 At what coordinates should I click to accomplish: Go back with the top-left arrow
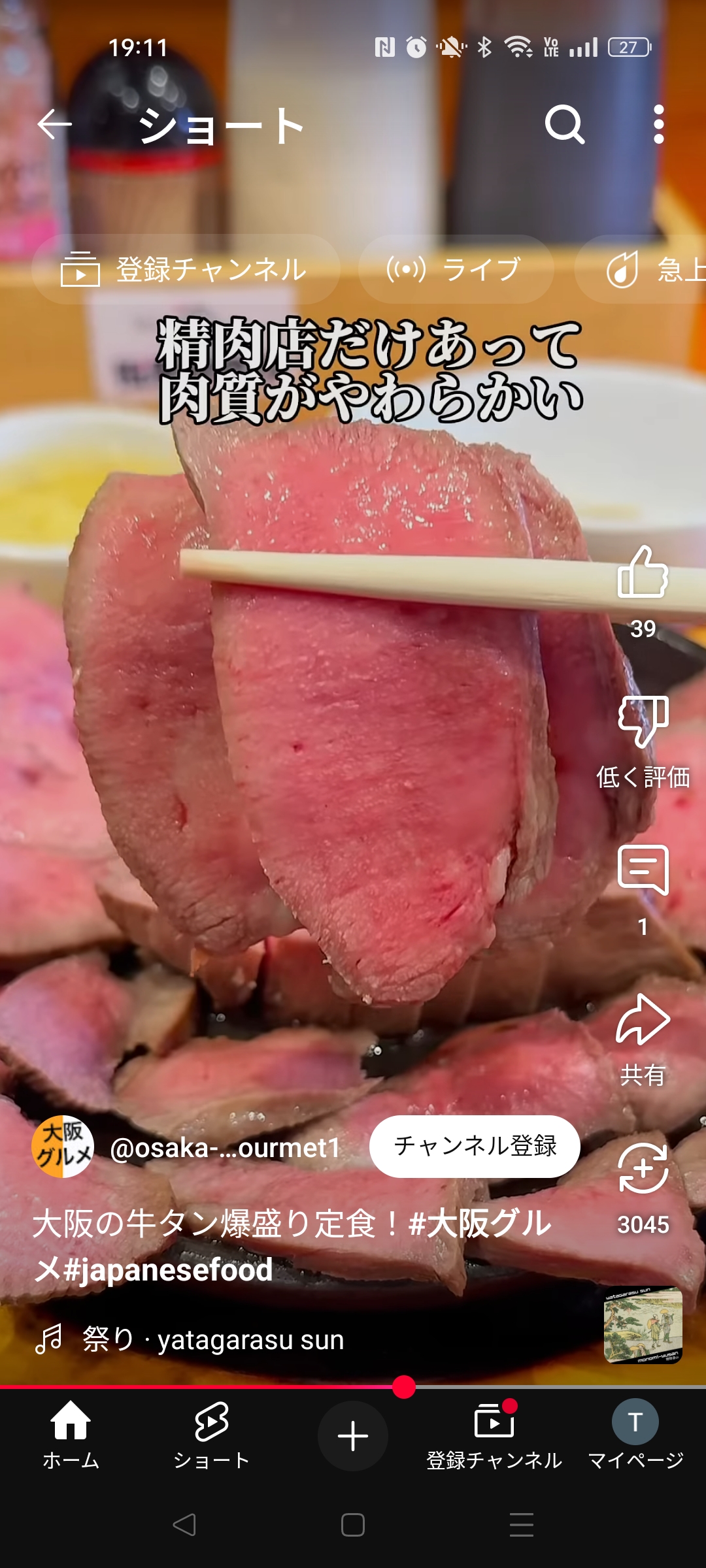point(54,124)
